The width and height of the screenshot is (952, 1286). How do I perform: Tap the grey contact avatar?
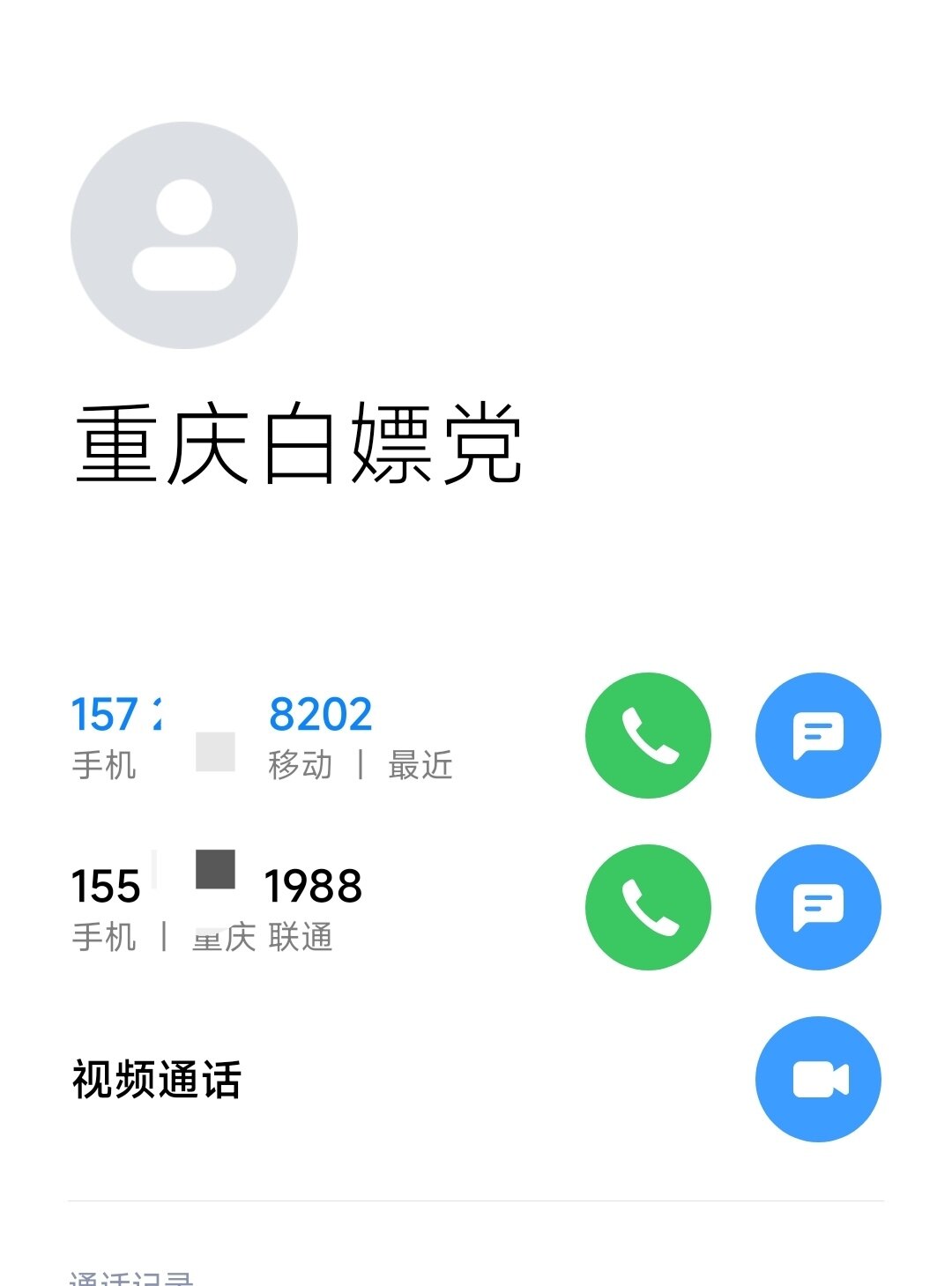click(184, 235)
